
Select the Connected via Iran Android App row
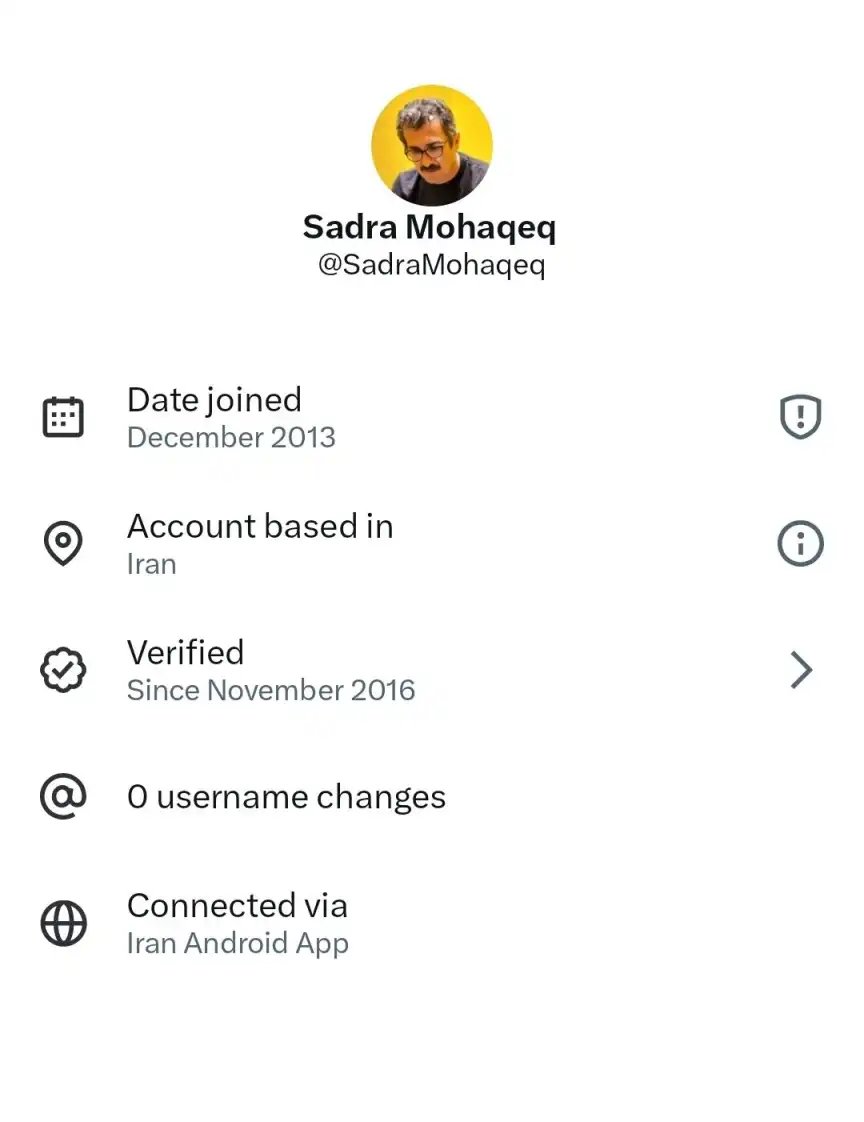click(238, 922)
